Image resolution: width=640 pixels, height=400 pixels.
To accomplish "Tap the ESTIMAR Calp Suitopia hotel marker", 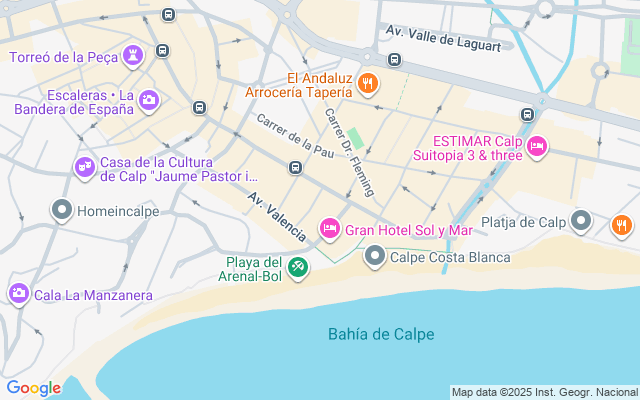I will pos(537,147).
